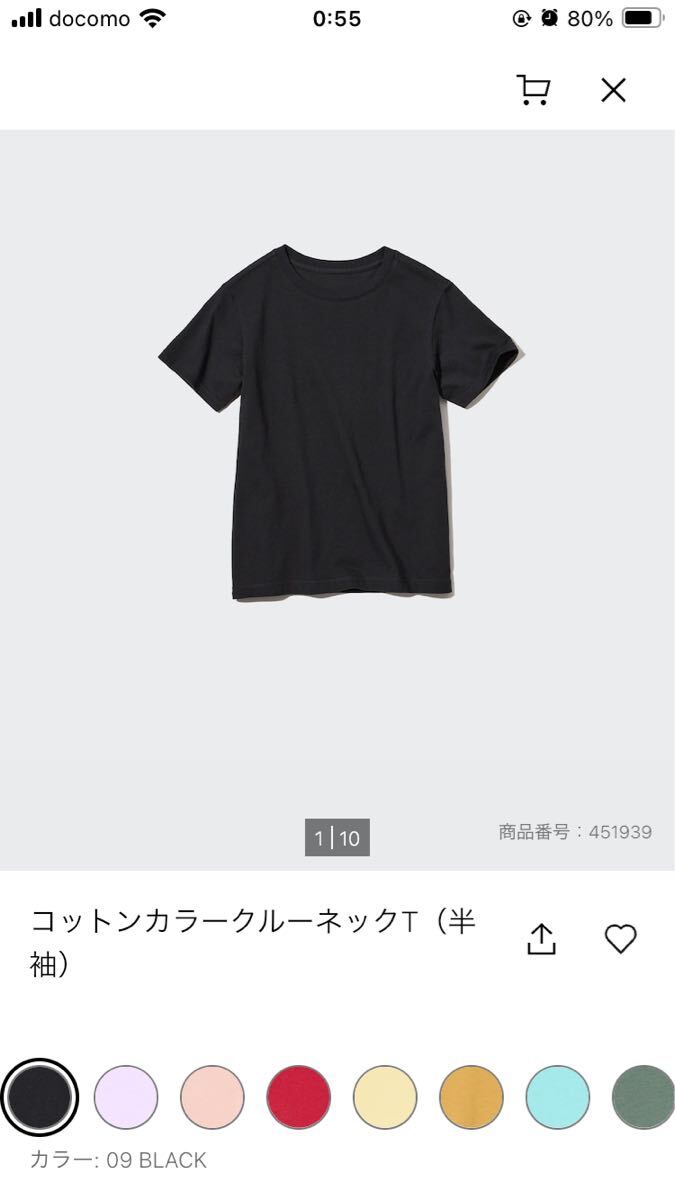Choose the light purple color swatch
The image size is (675, 1200).
(126, 1097)
